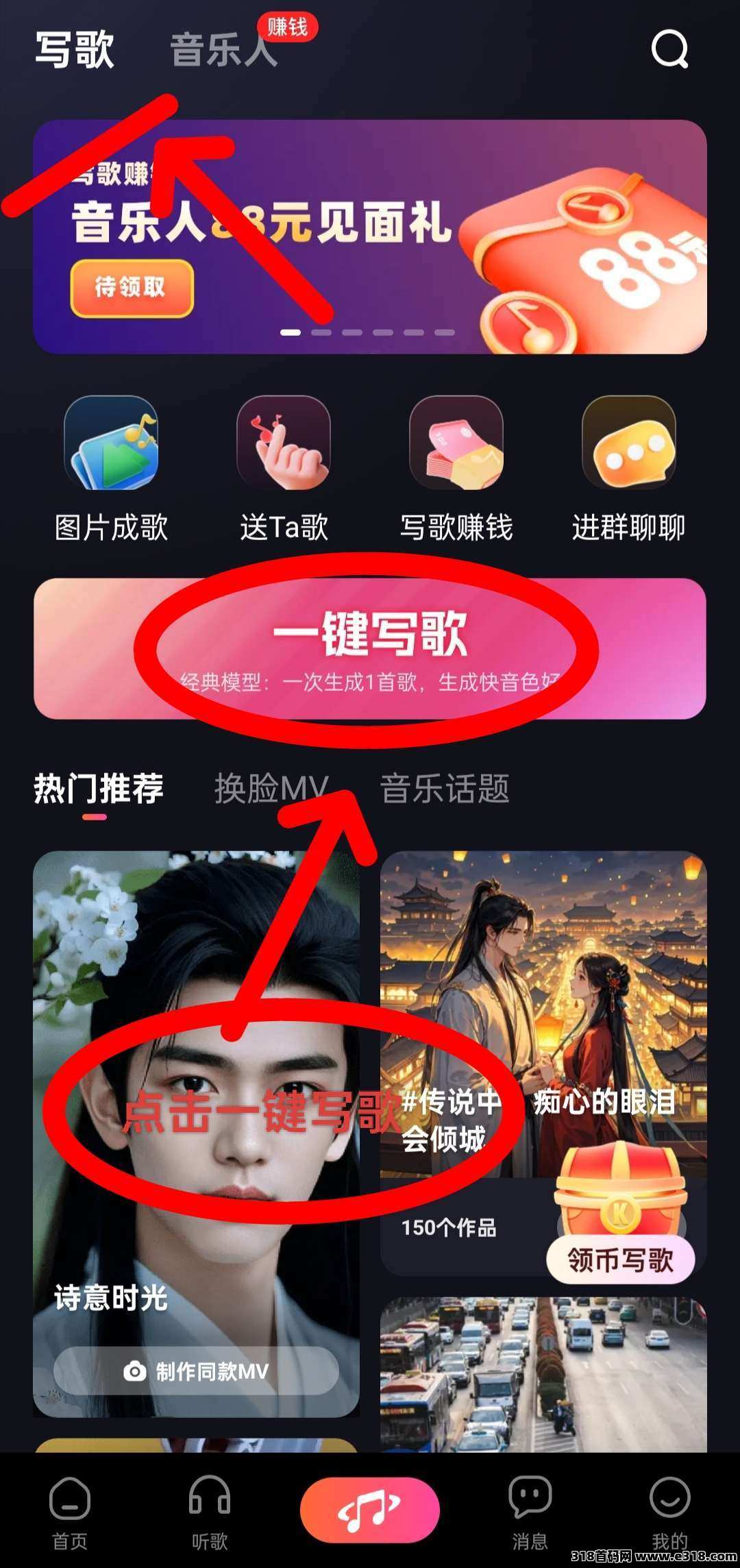Screen dimensions: 740x1568
Task: Switch to 换脸MV tab
Action: 271,789
